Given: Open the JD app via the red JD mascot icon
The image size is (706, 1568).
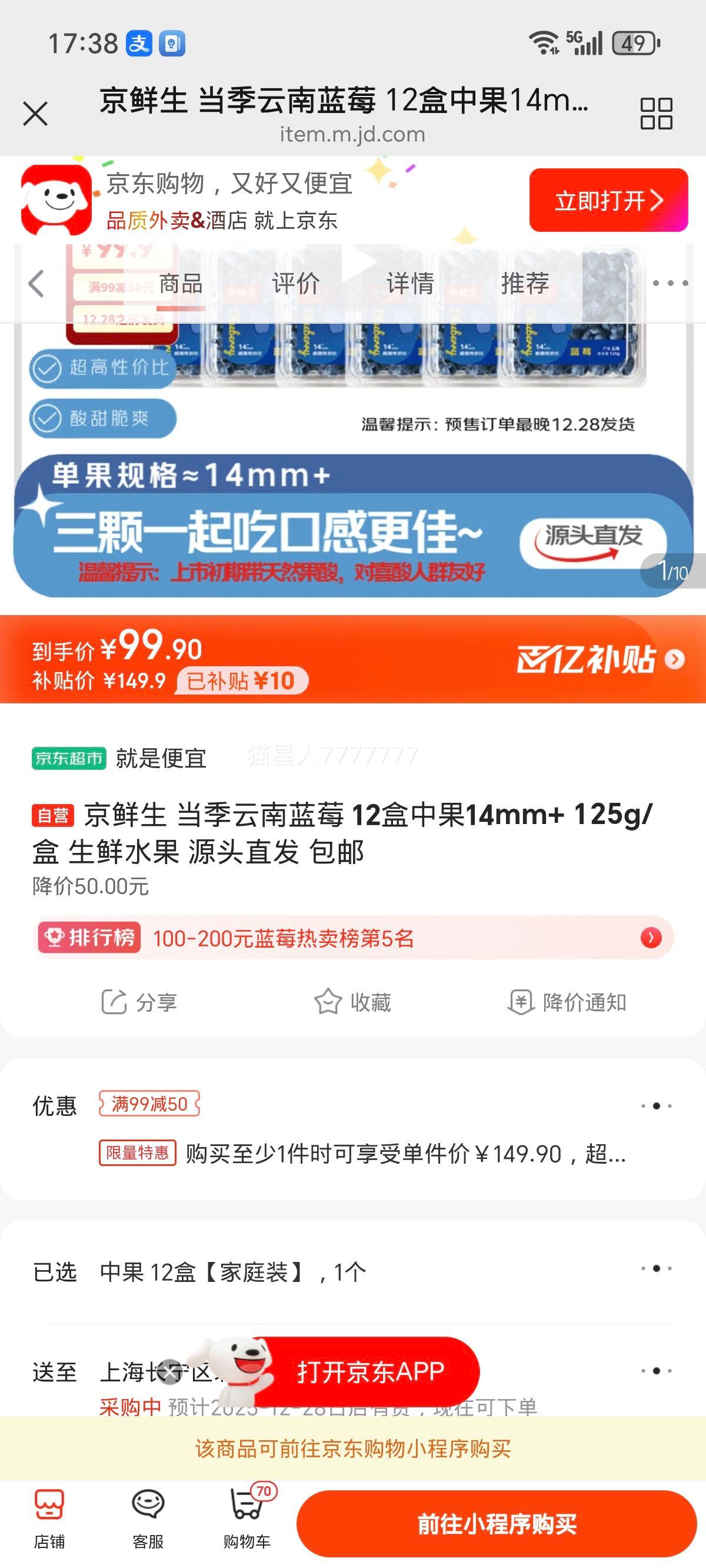Looking at the screenshot, I should coord(55,201).
